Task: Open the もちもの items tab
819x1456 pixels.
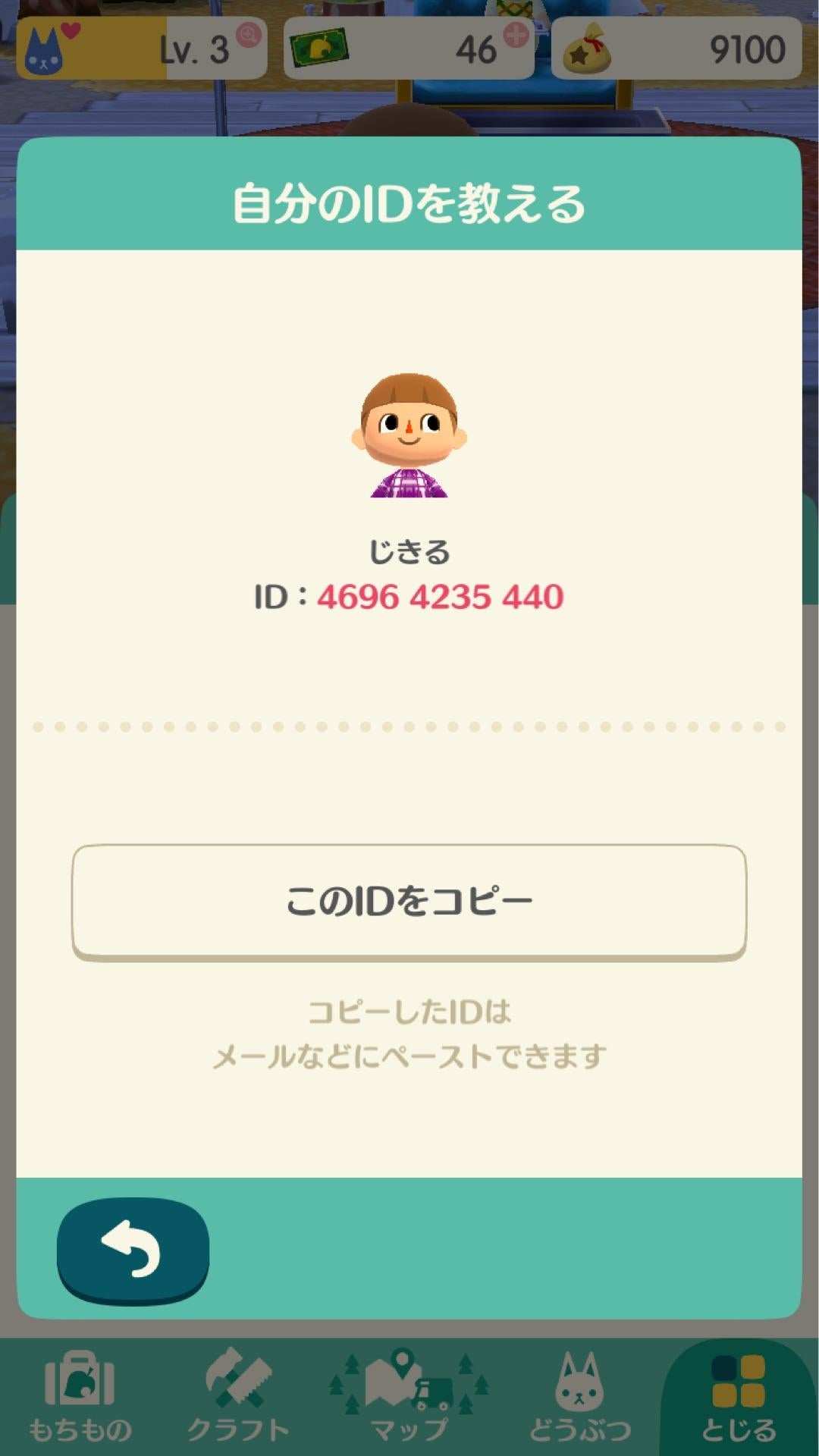Action: pos(80,1395)
